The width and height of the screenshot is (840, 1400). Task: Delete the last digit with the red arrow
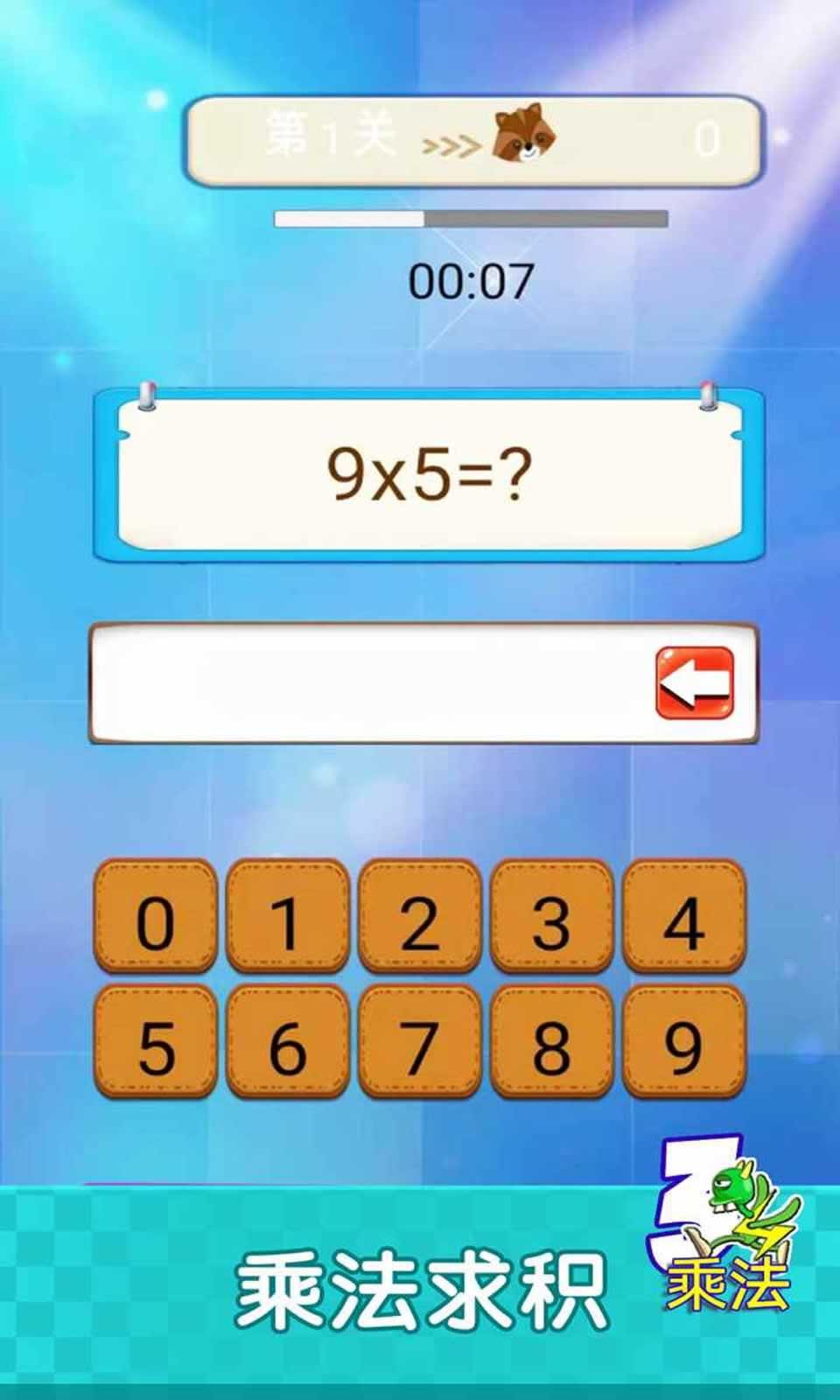(x=695, y=683)
